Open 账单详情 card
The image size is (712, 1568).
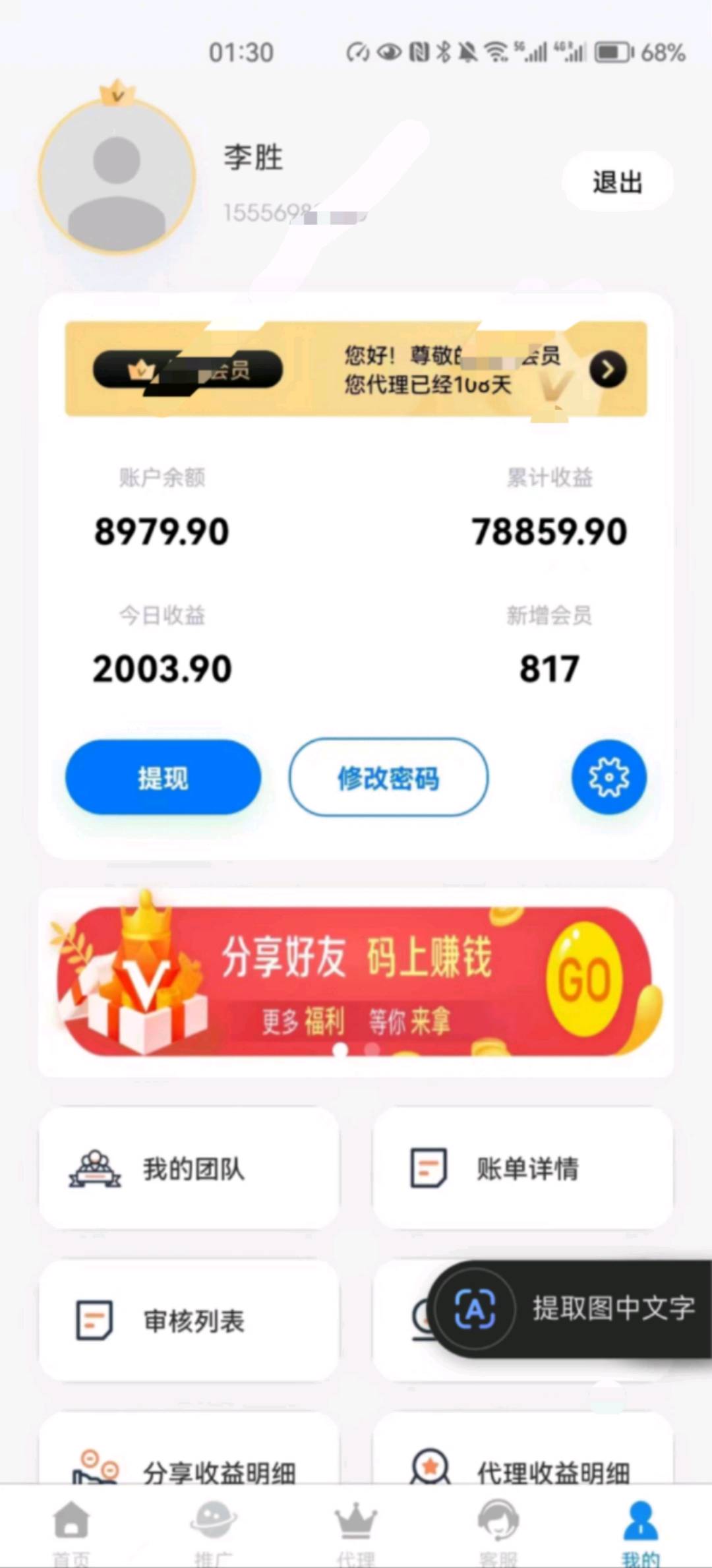click(523, 1168)
